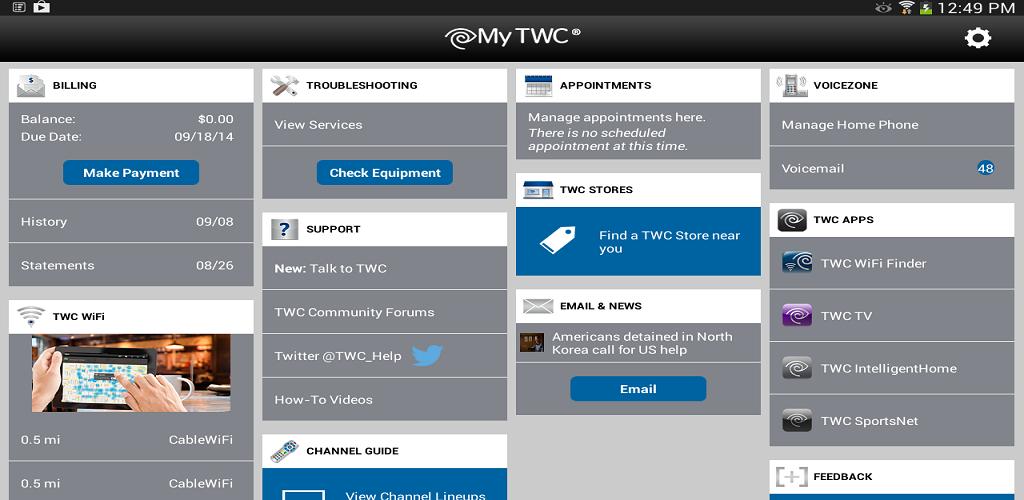
Task: Open View Services under Troubleshooting
Action: pyautogui.click(x=384, y=125)
